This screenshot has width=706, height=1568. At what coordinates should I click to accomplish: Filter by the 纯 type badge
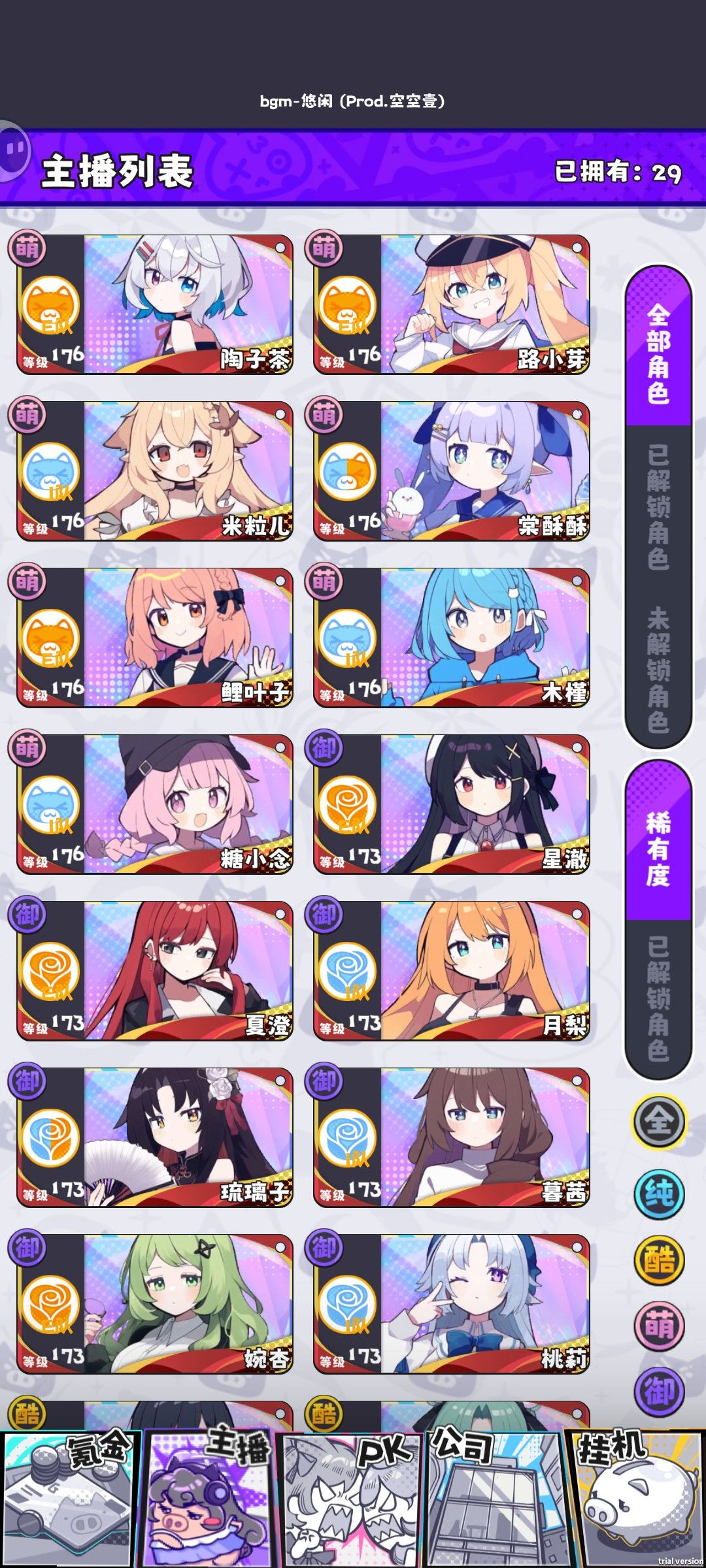(659, 1194)
